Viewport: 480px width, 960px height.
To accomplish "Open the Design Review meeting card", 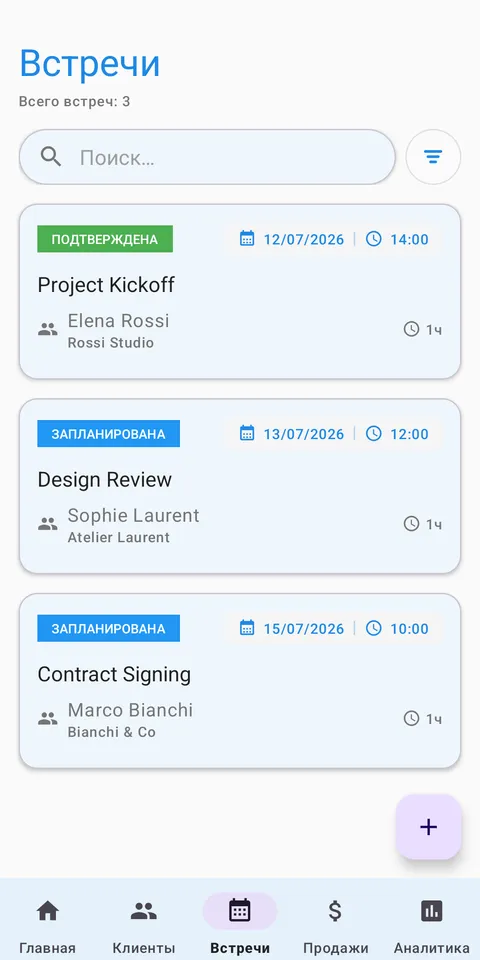I will pos(240,486).
